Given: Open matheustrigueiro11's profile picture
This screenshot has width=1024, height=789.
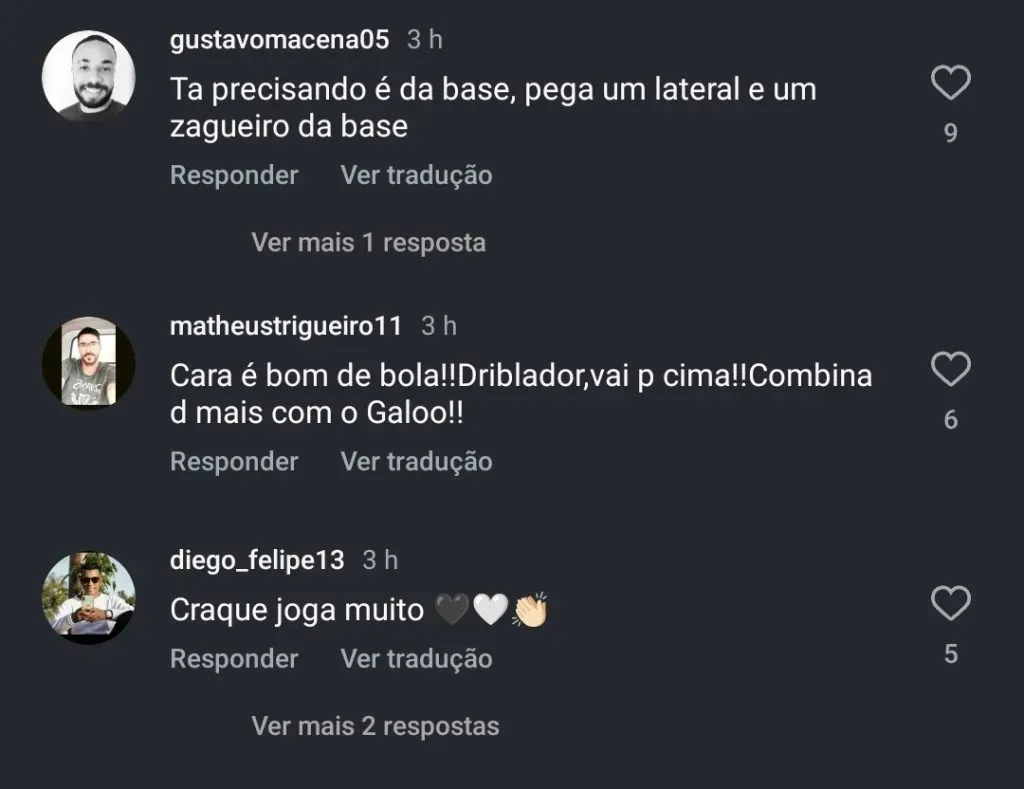Looking at the screenshot, I should click(88, 362).
